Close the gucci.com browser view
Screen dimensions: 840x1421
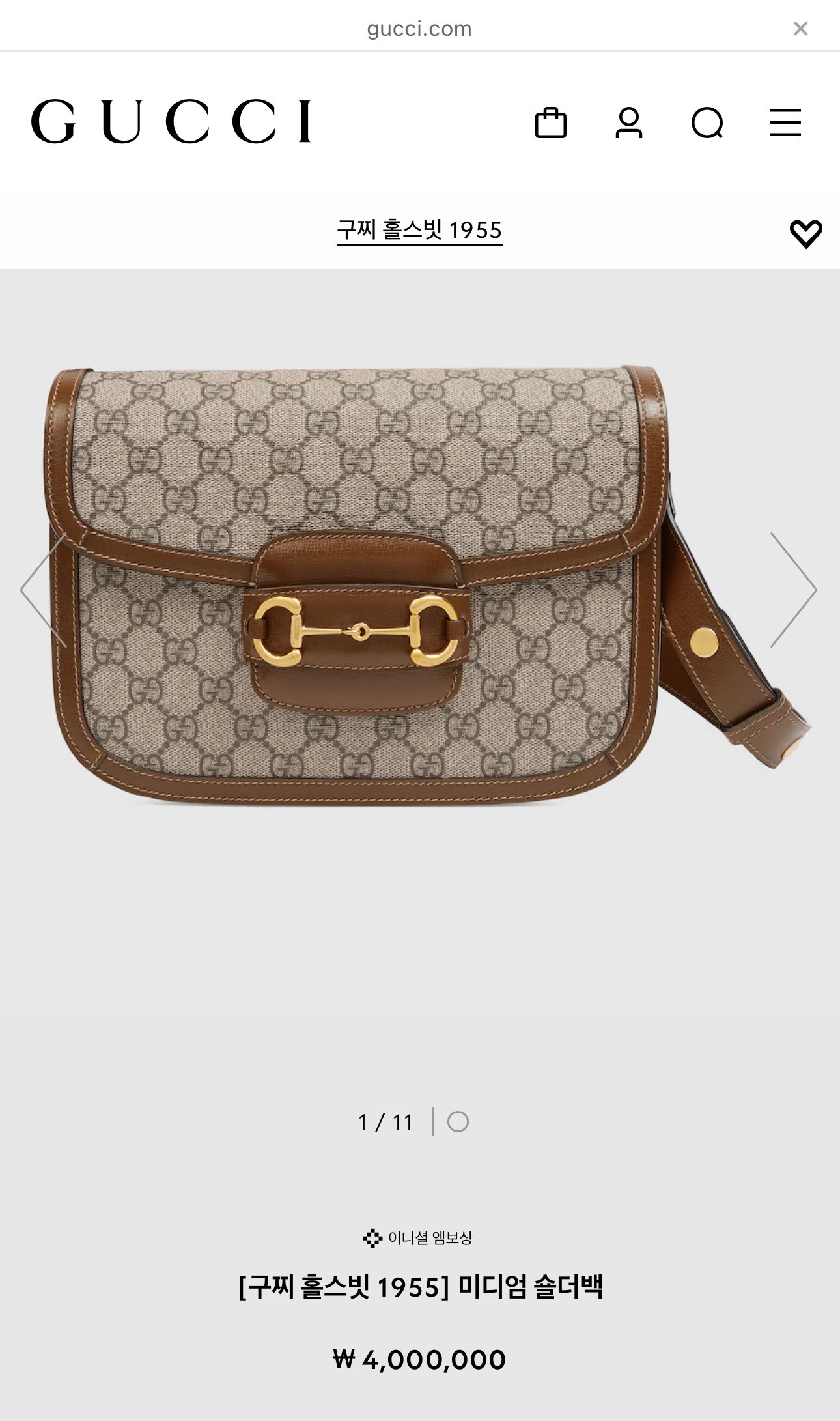point(800,29)
